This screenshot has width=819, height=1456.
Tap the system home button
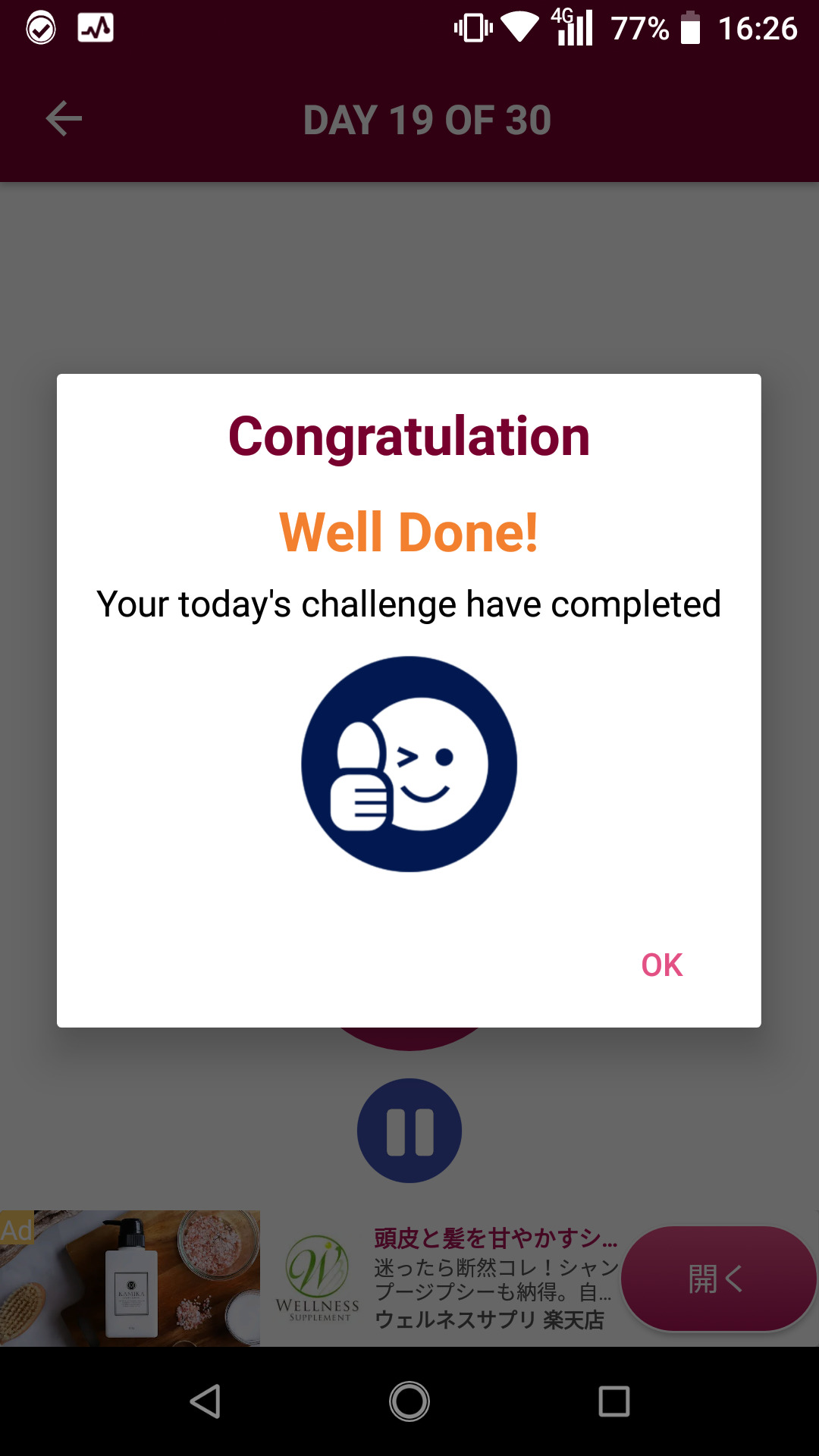coord(409,1401)
